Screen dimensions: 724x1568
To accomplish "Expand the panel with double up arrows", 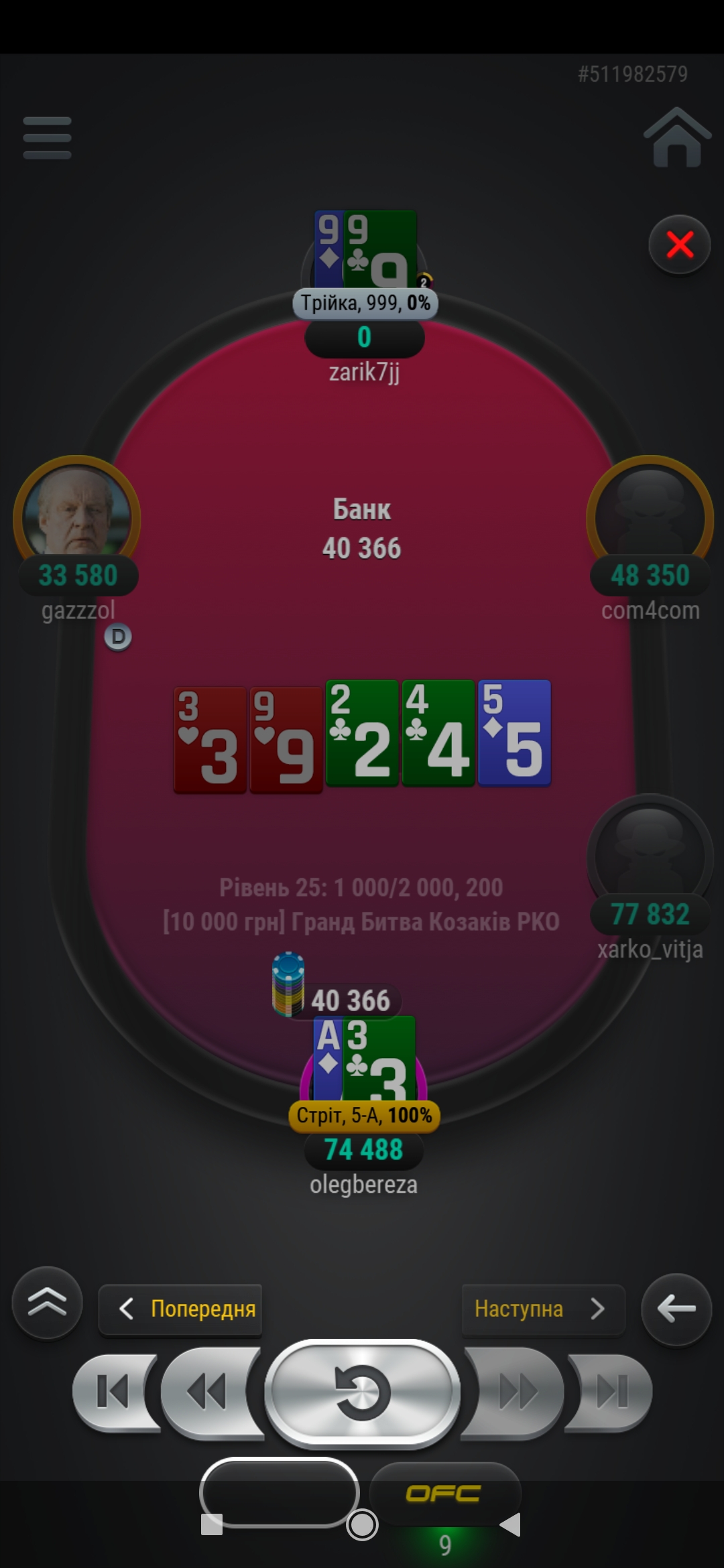I will [x=47, y=1303].
